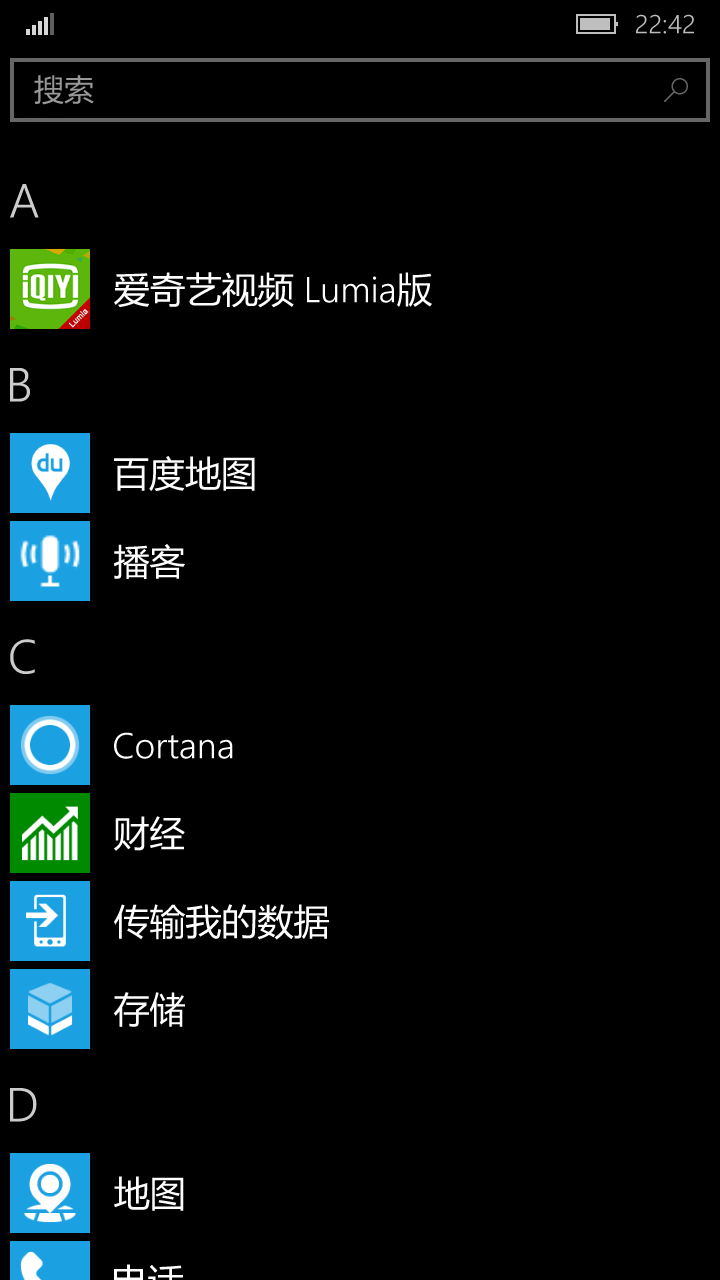Open the 播客 podcast app
This screenshot has width=720, height=1280.
pos(360,561)
